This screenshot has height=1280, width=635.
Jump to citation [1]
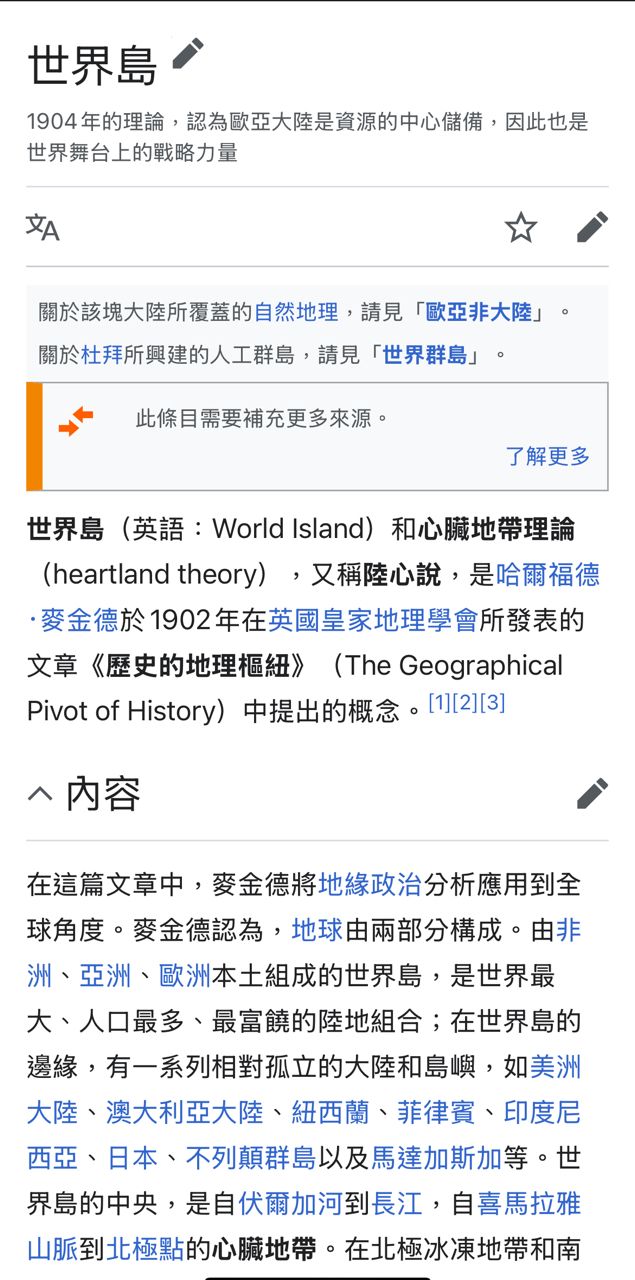point(439,703)
